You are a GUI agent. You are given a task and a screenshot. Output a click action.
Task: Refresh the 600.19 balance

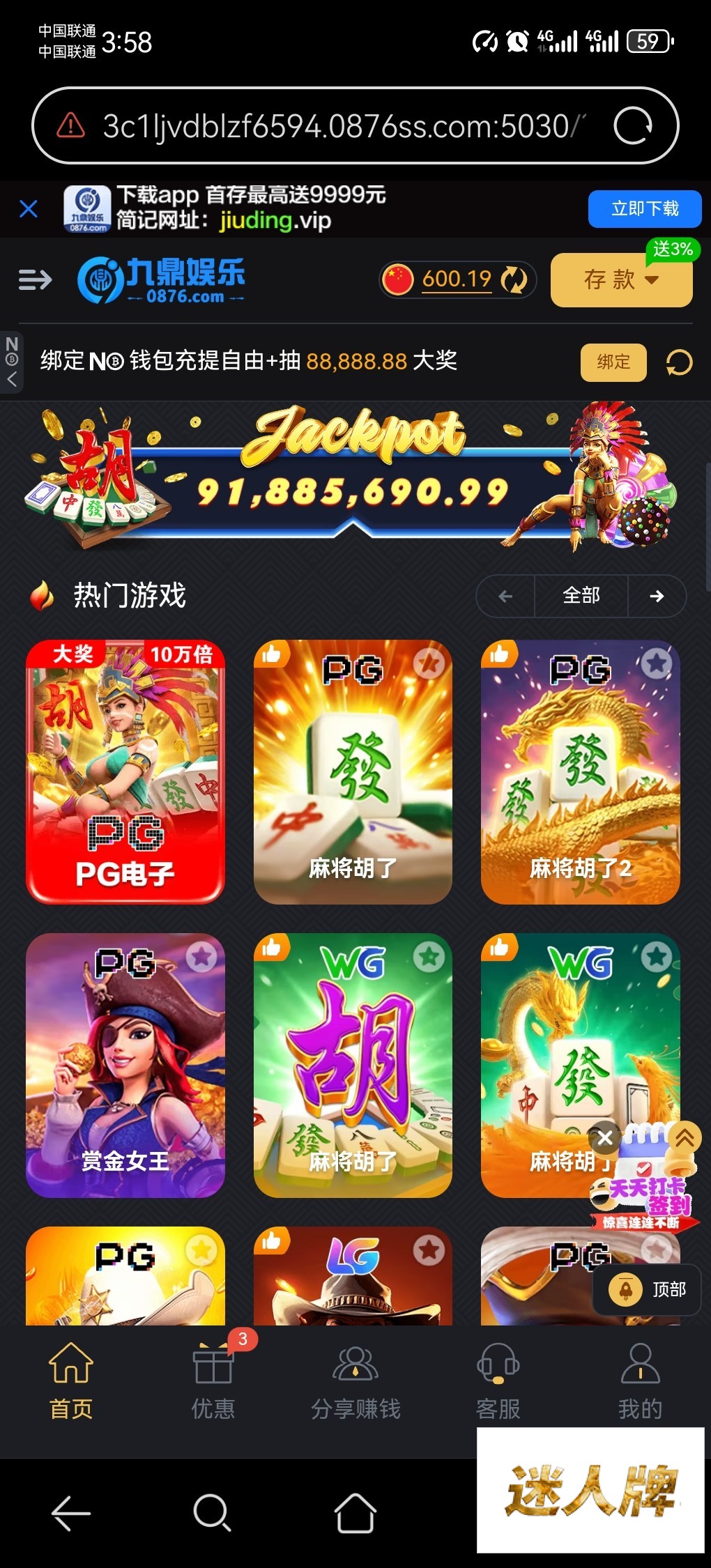tap(514, 280)
